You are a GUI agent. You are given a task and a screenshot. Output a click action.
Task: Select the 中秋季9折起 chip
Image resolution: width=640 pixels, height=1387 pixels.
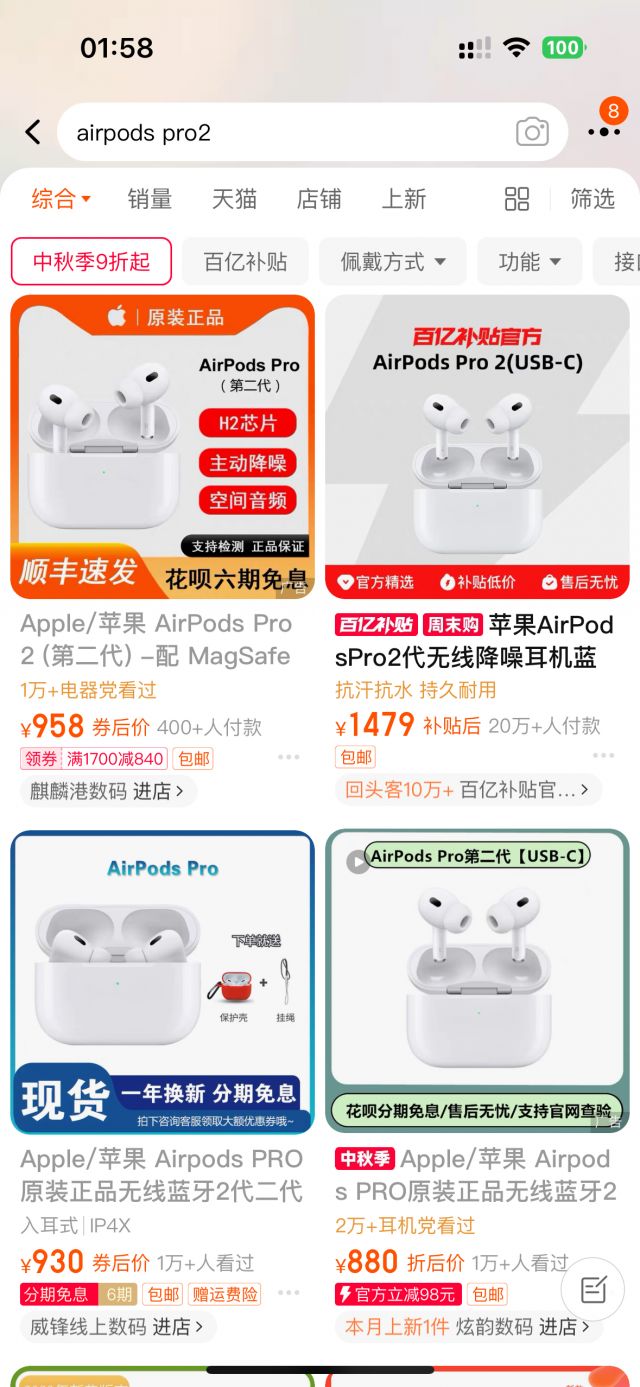pos(91,262)
